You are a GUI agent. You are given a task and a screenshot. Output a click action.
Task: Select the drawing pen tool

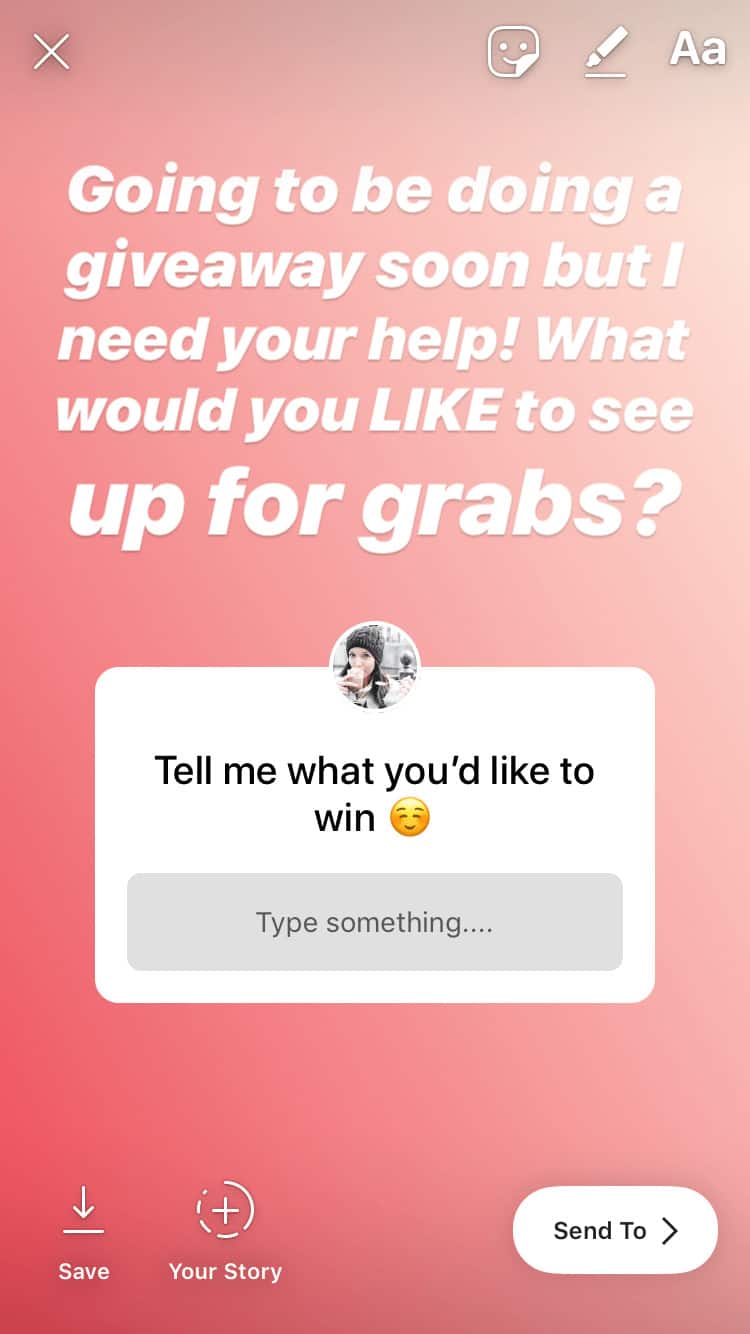point(606,51)
